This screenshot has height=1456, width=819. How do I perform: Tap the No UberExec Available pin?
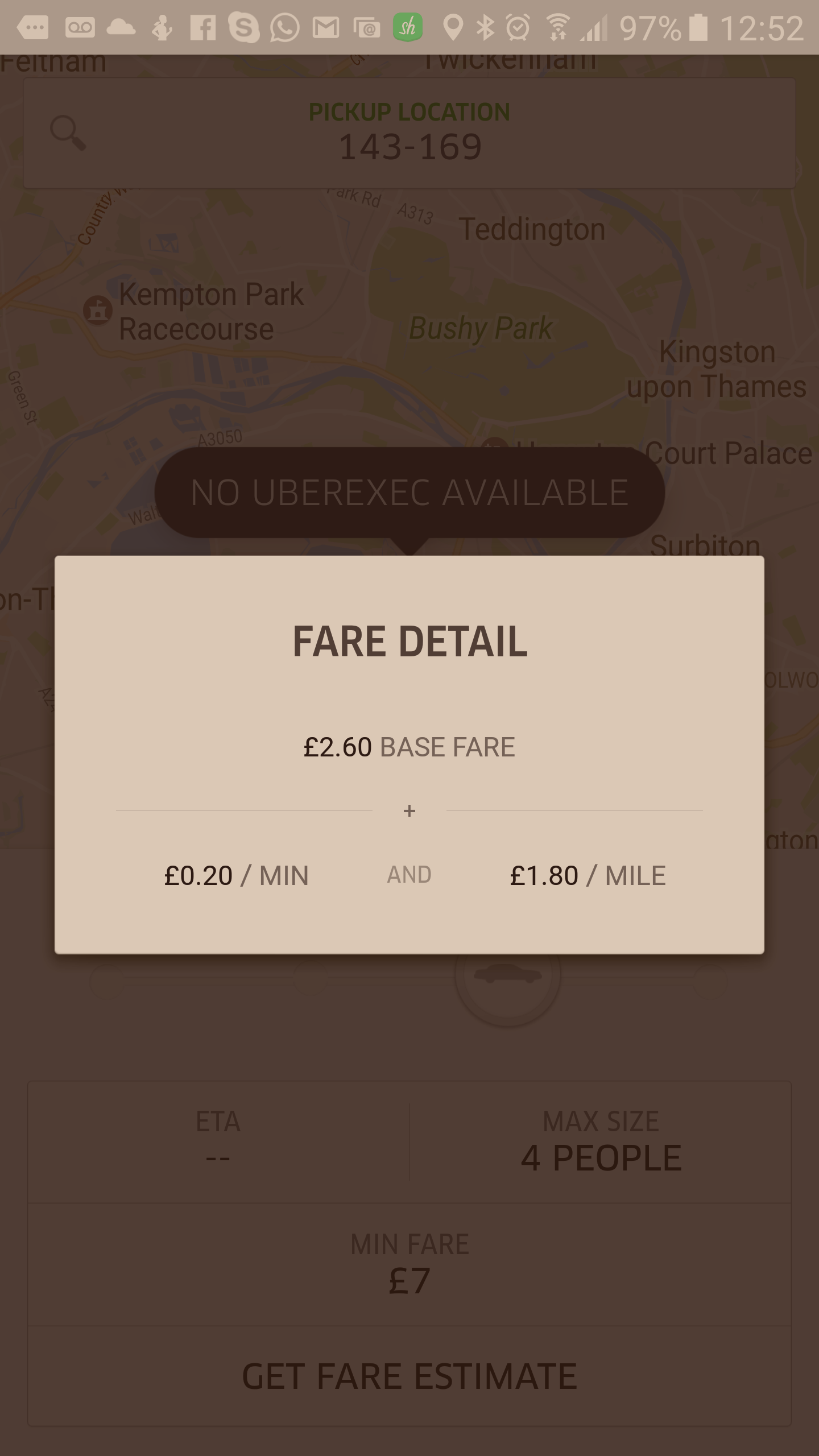[409, 493]
